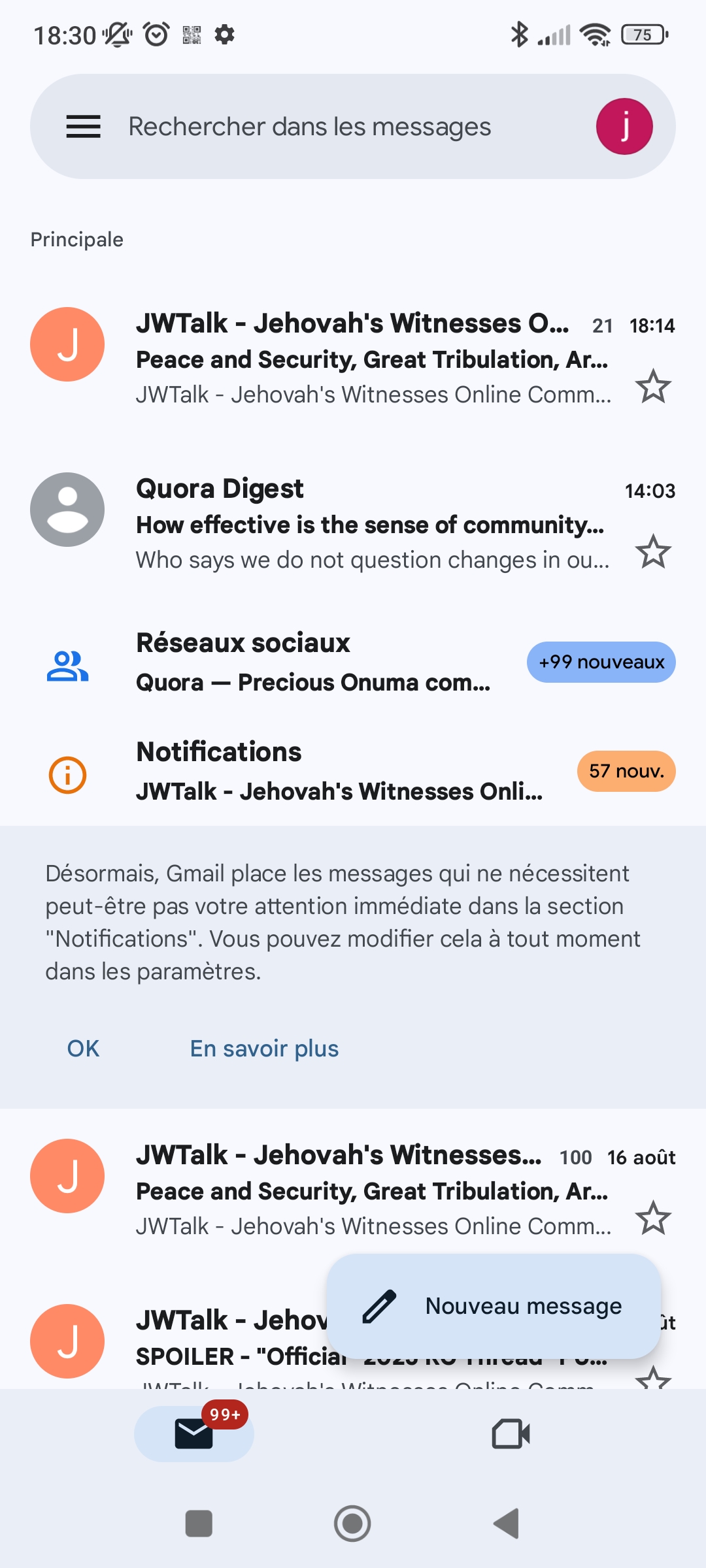Screen dimensions: 706x1568
Task: Compose with "Nouveau message" button
Action: click(x=494, y=1306)
